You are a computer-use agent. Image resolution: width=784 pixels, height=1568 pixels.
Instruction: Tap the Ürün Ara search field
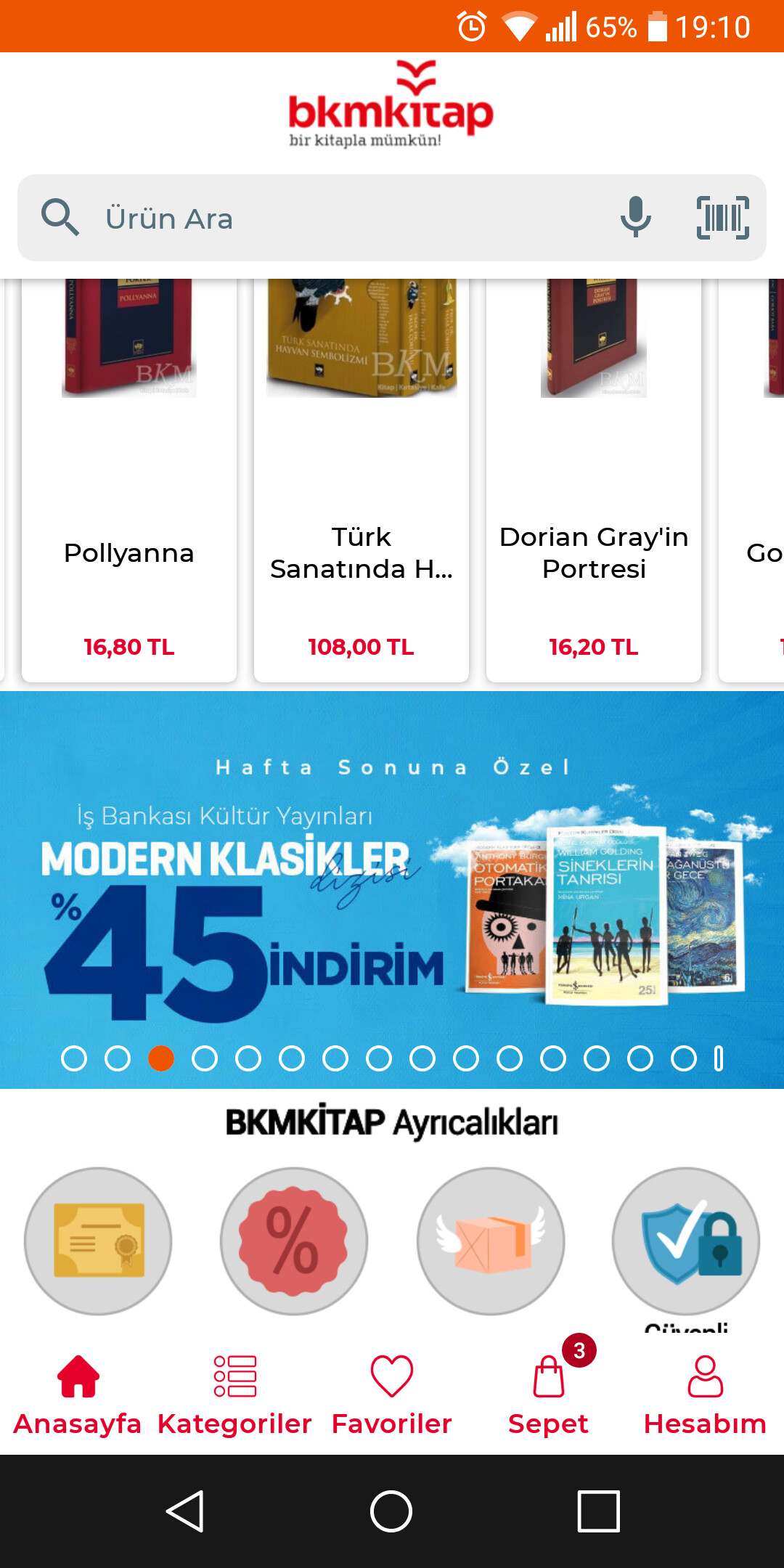point(348,218)
